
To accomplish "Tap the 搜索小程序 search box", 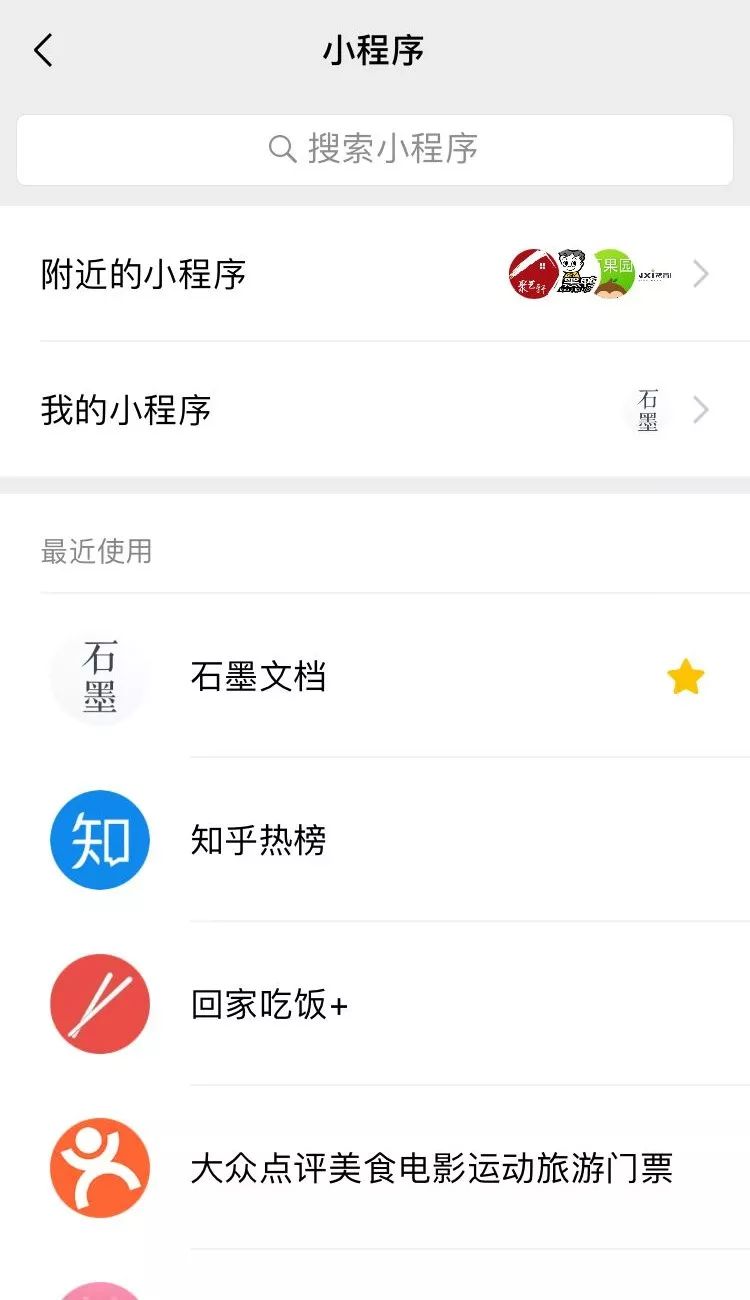I will pyautogui.click(x=375, y=149).
